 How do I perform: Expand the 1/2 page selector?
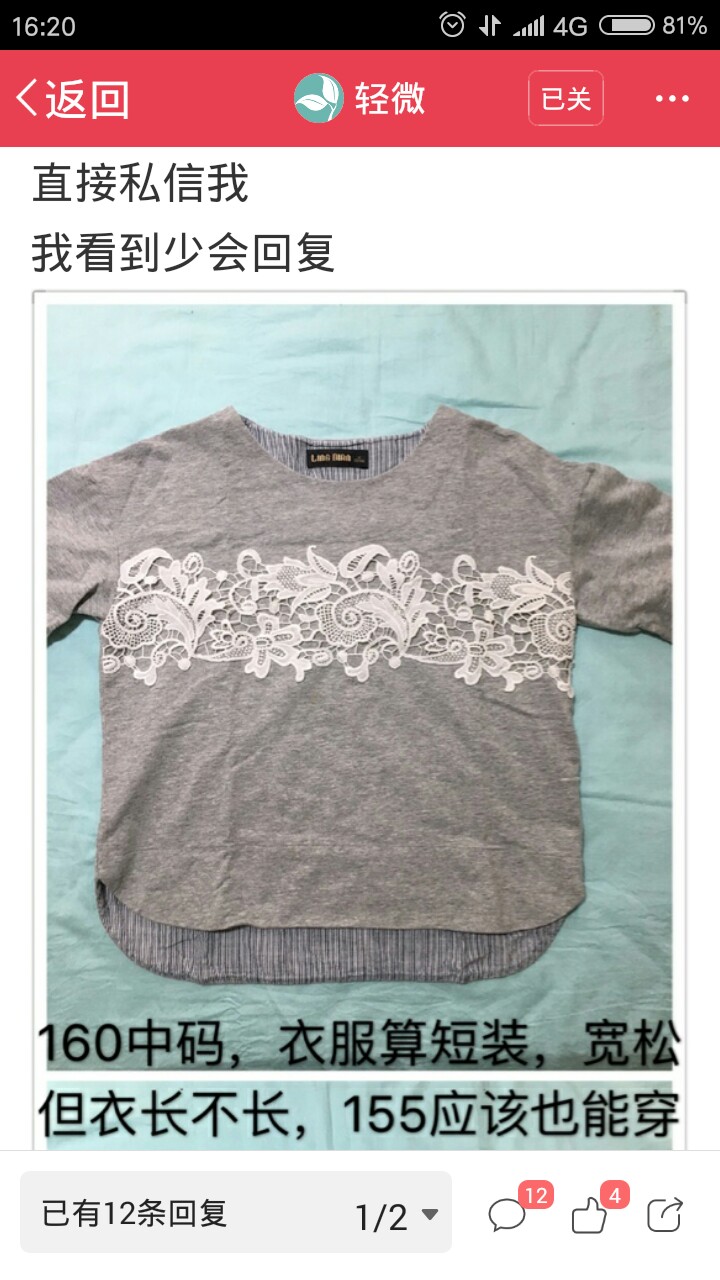[396, 1216]
